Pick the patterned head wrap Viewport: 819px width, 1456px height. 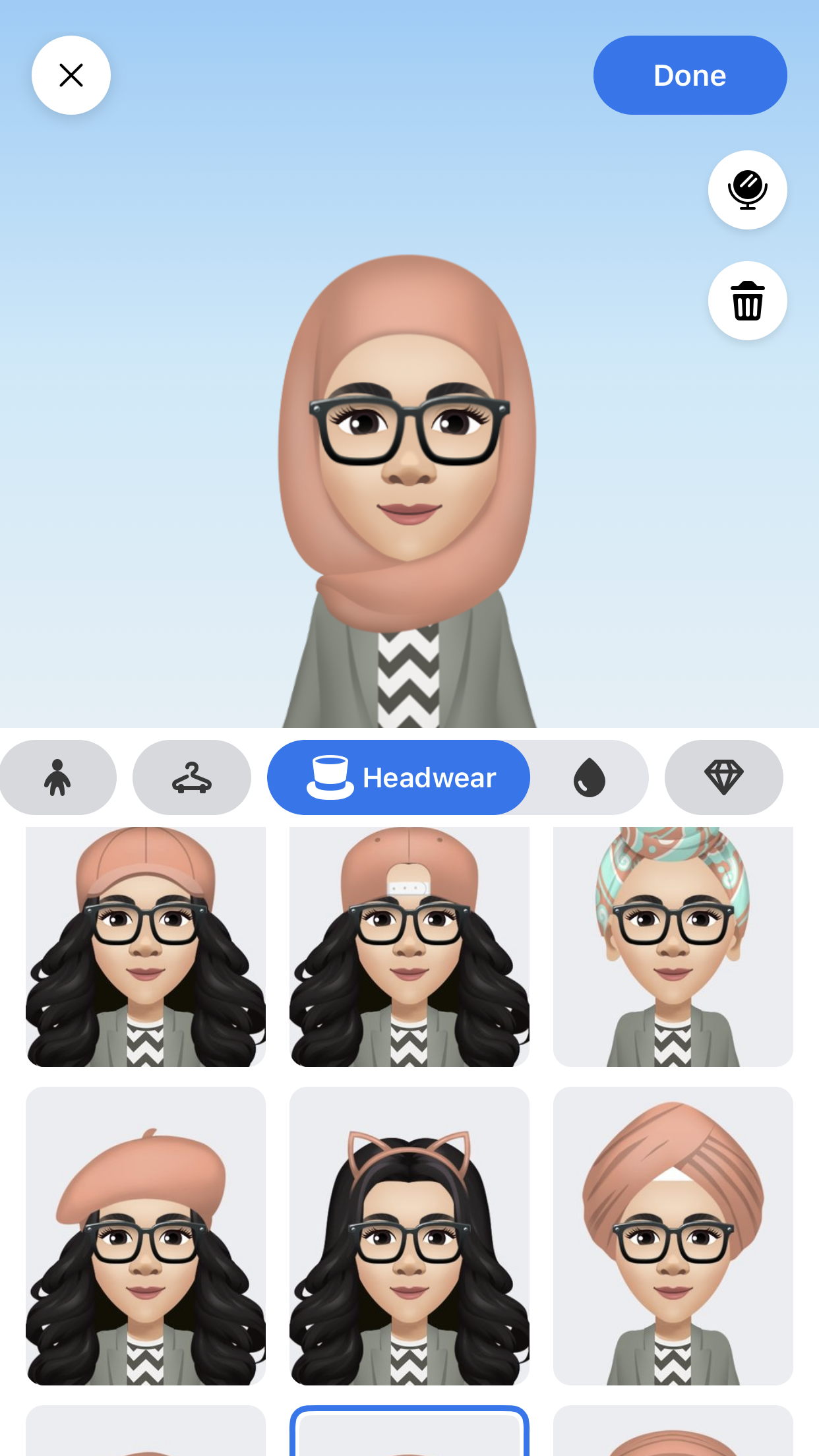pos(673,946)
